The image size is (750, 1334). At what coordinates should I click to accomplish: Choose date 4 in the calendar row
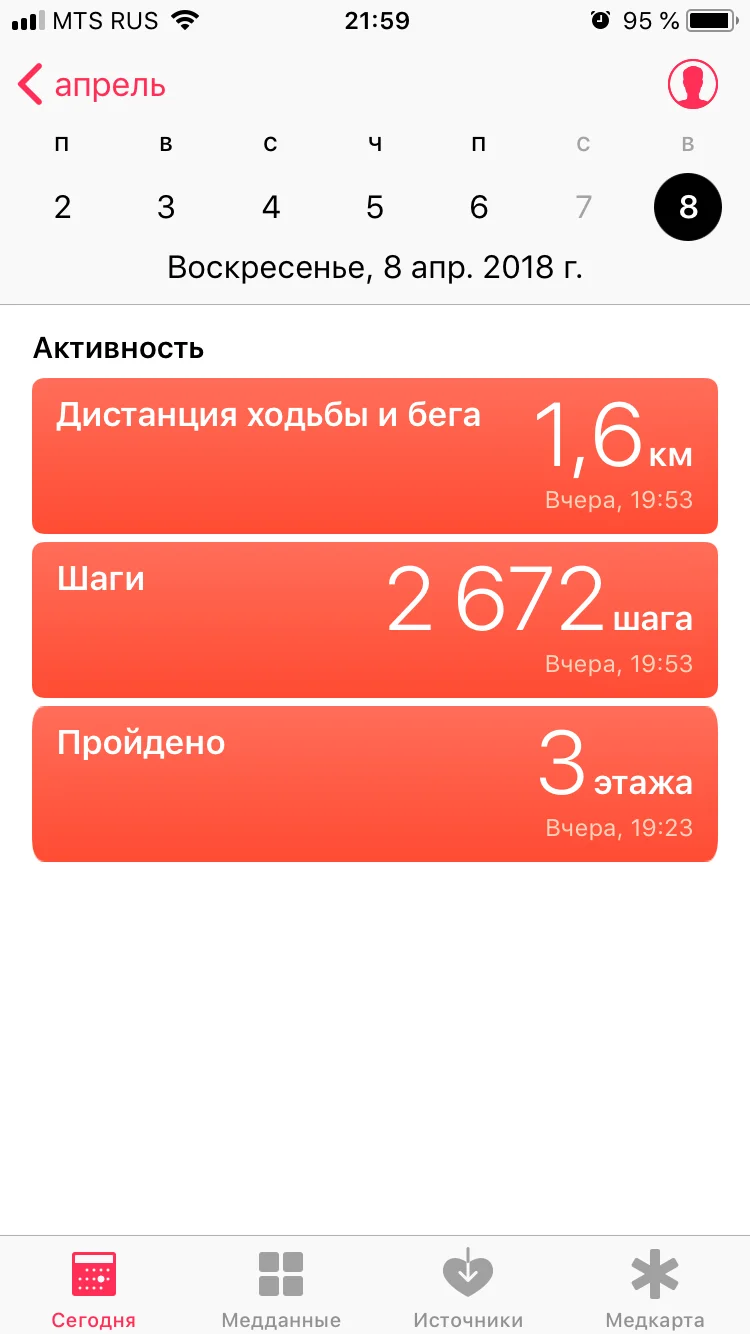tap(270, 207)
